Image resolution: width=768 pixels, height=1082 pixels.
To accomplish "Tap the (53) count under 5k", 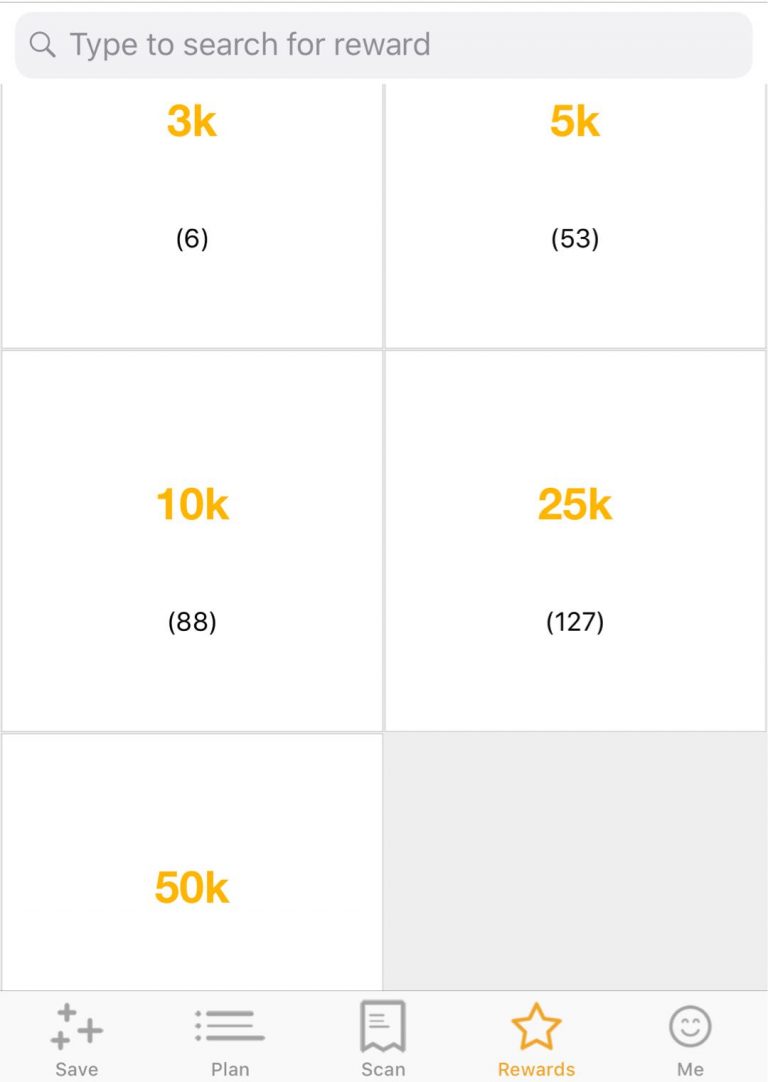I will pos(575,238).
